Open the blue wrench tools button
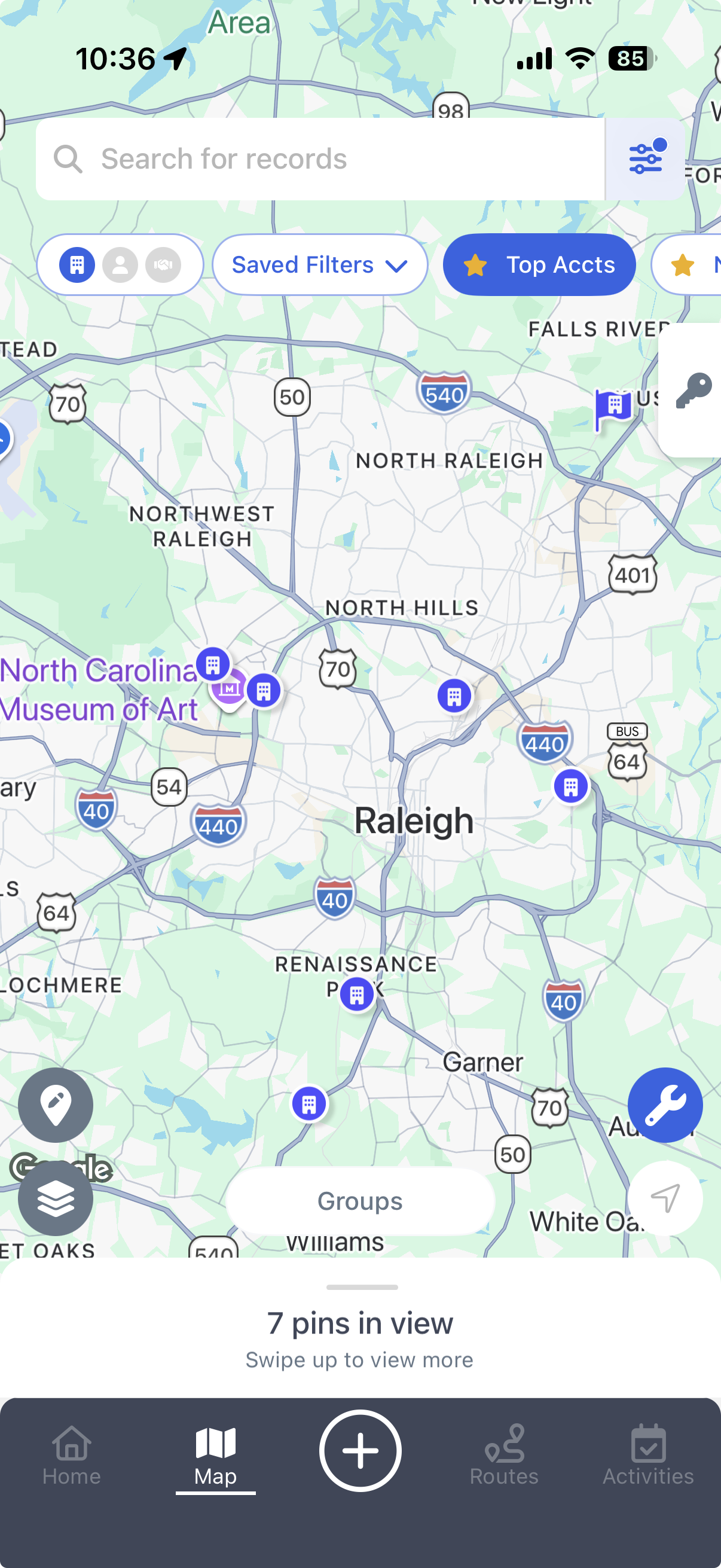 point(665,1105)
